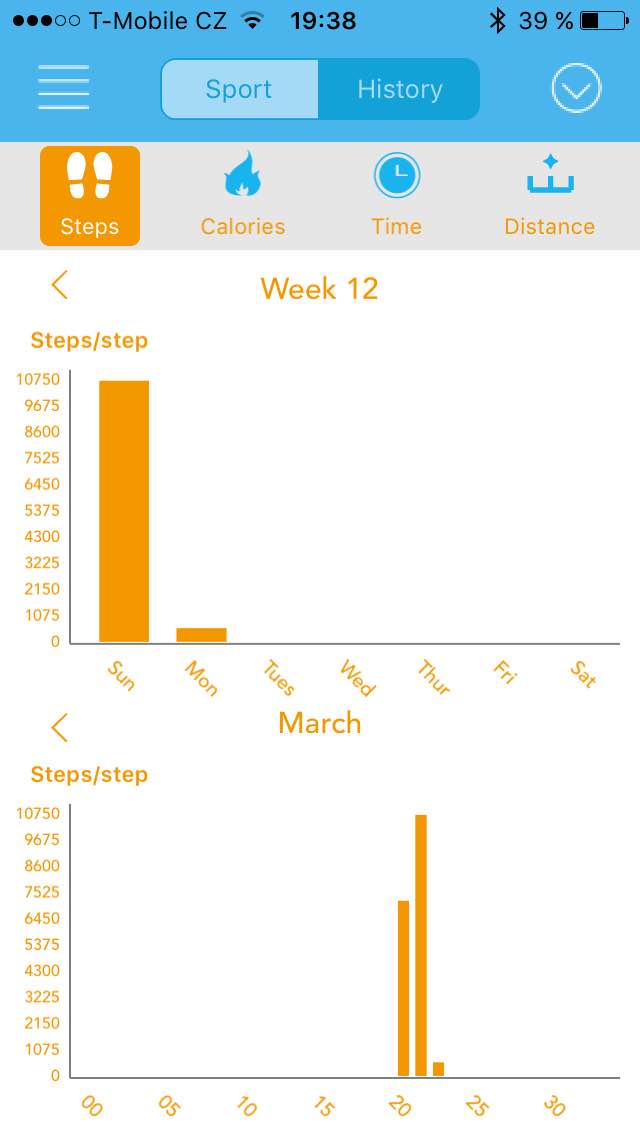Go to the month before March
This screenshot has height=1136, width=640.
pos(60,727)
